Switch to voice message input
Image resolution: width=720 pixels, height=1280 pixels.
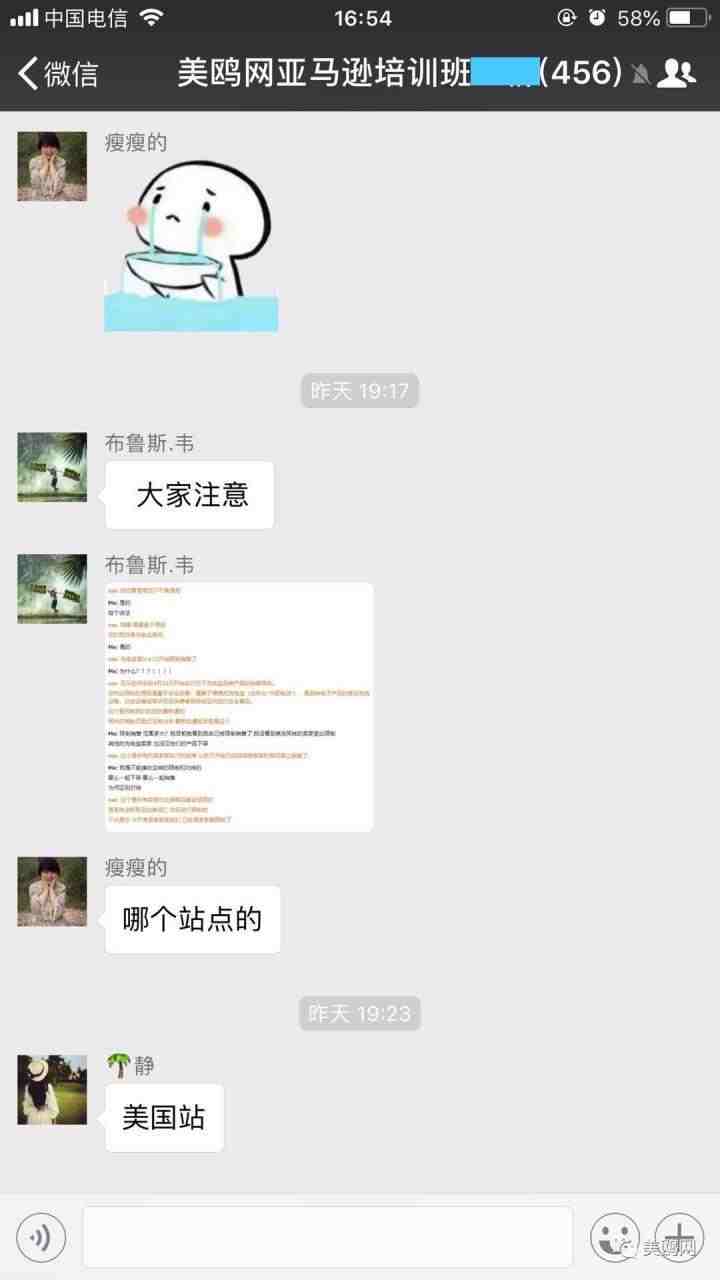pyautogui.click(x=41, y=1238)
